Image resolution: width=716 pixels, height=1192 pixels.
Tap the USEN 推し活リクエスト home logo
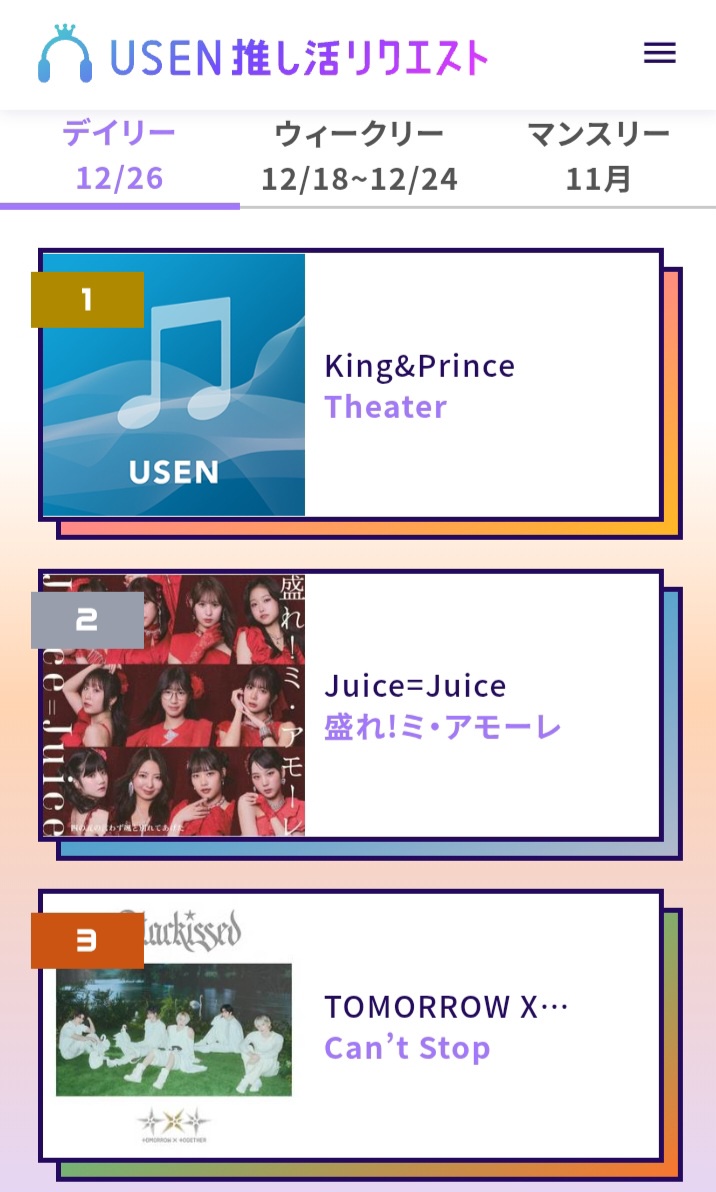pos(263,56)
